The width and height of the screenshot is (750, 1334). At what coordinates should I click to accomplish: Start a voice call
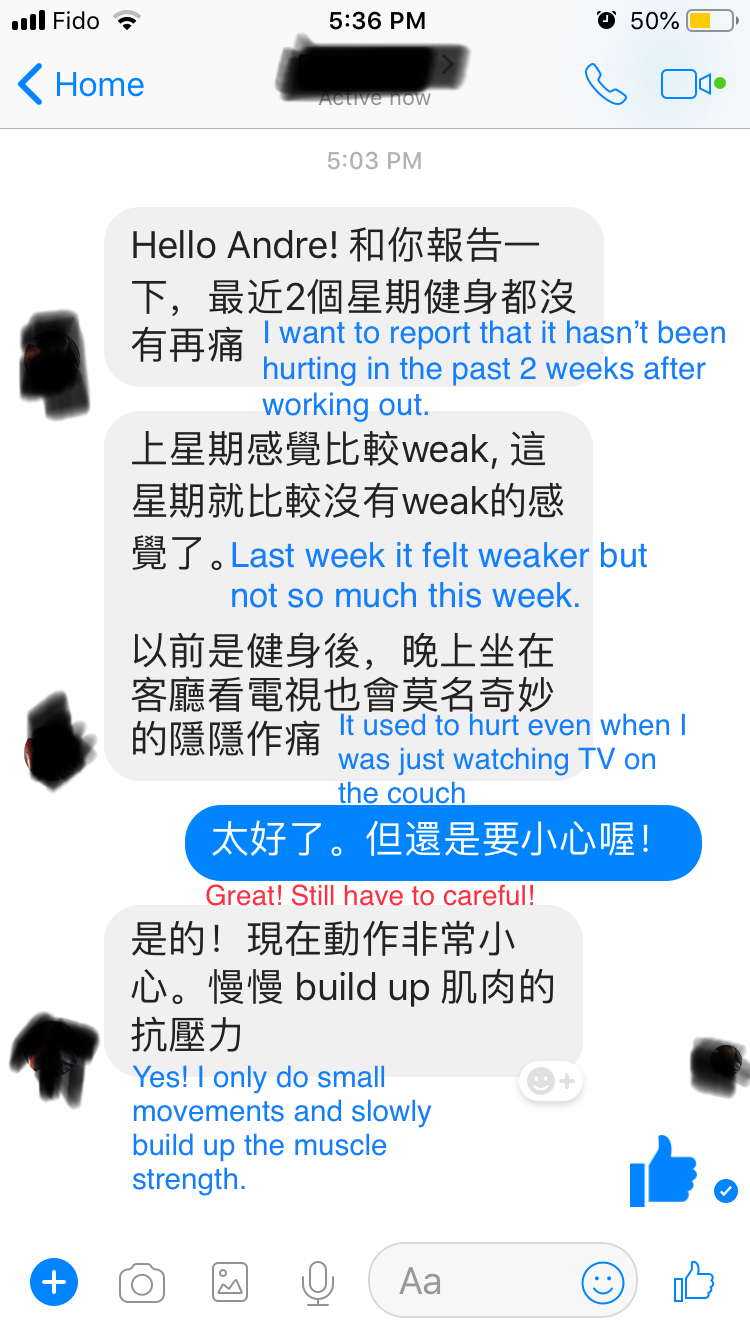coord(605,85)
